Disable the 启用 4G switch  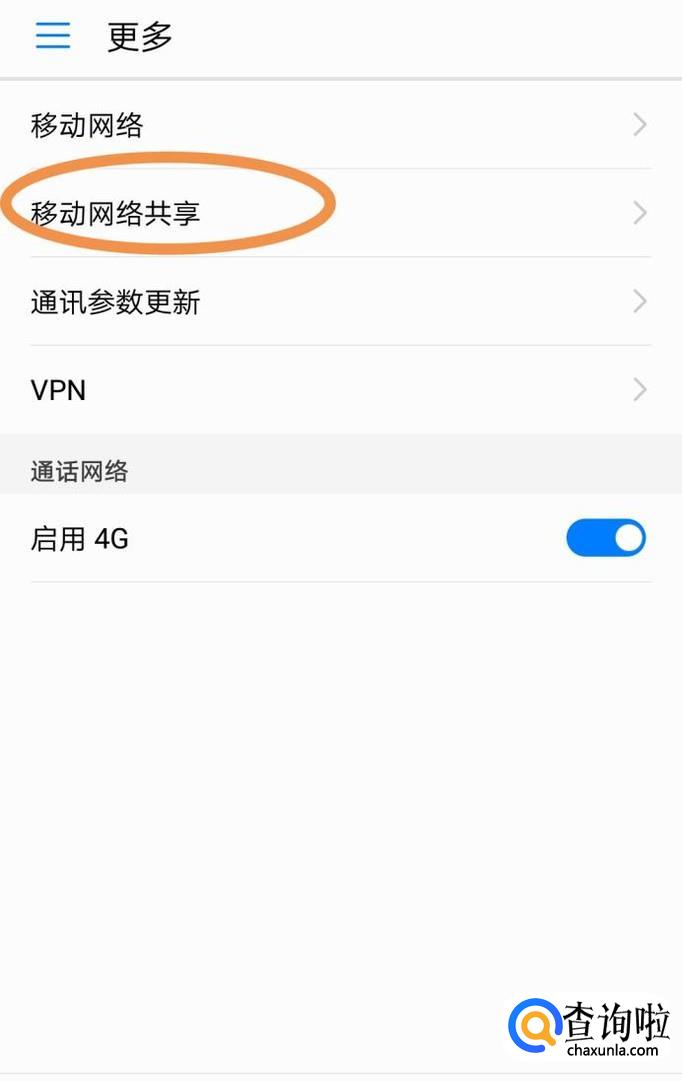click(x=605, y=538)
